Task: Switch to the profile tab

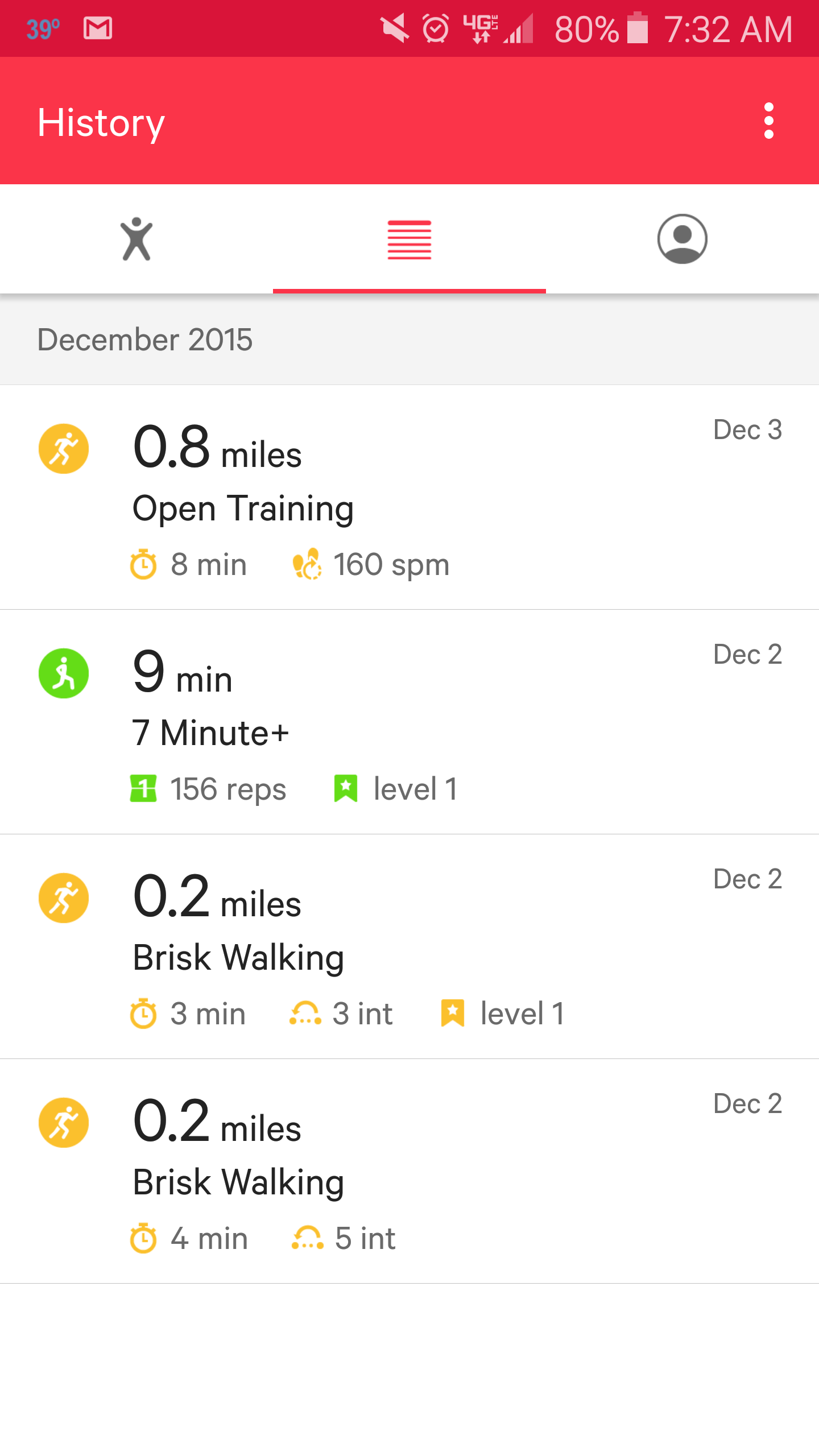Action: [x=682, y=239]
